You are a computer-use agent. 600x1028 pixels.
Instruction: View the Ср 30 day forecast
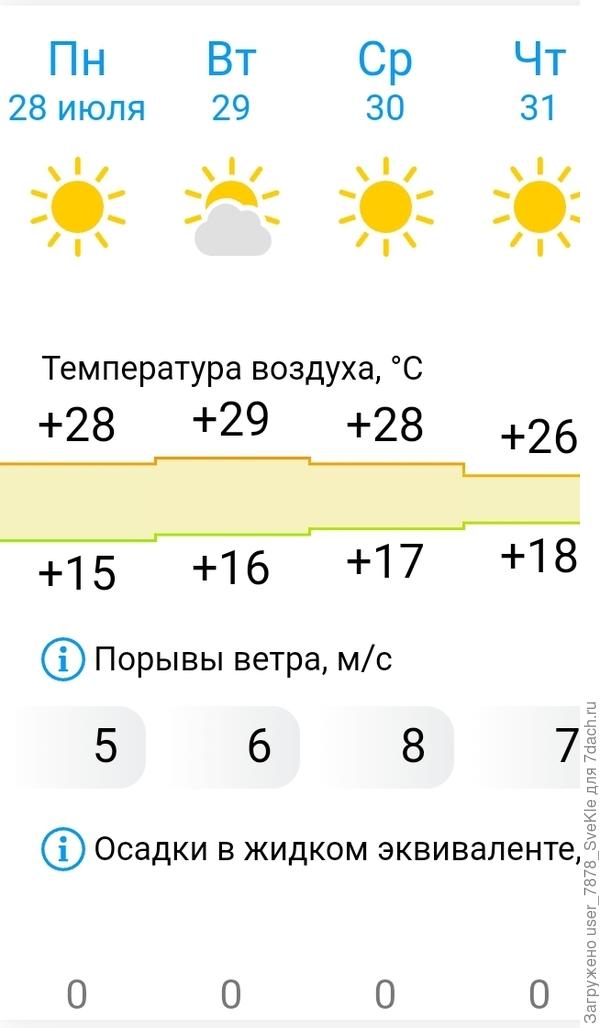pyautogui.click(x=385, y=82)
